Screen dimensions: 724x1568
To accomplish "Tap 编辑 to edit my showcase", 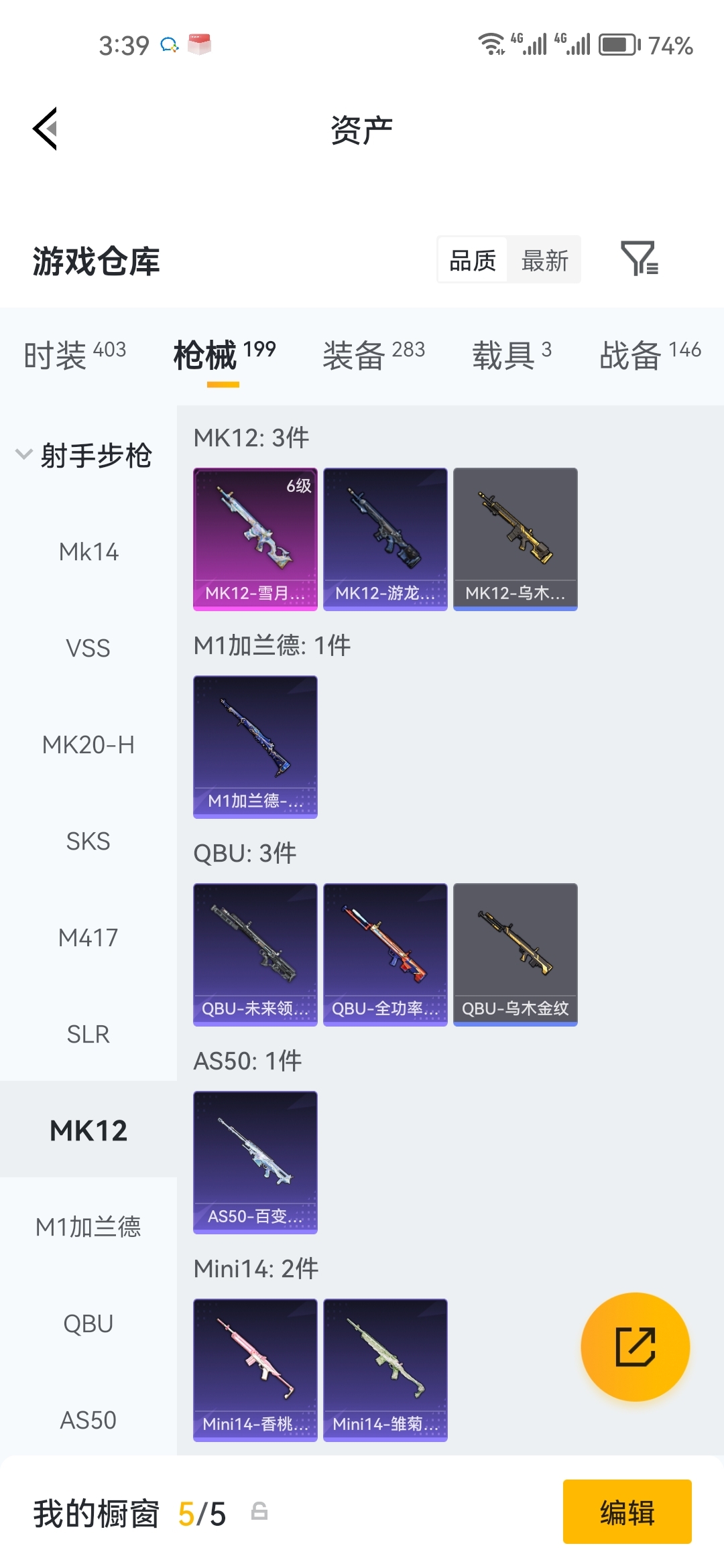I will coord(627,1512).
